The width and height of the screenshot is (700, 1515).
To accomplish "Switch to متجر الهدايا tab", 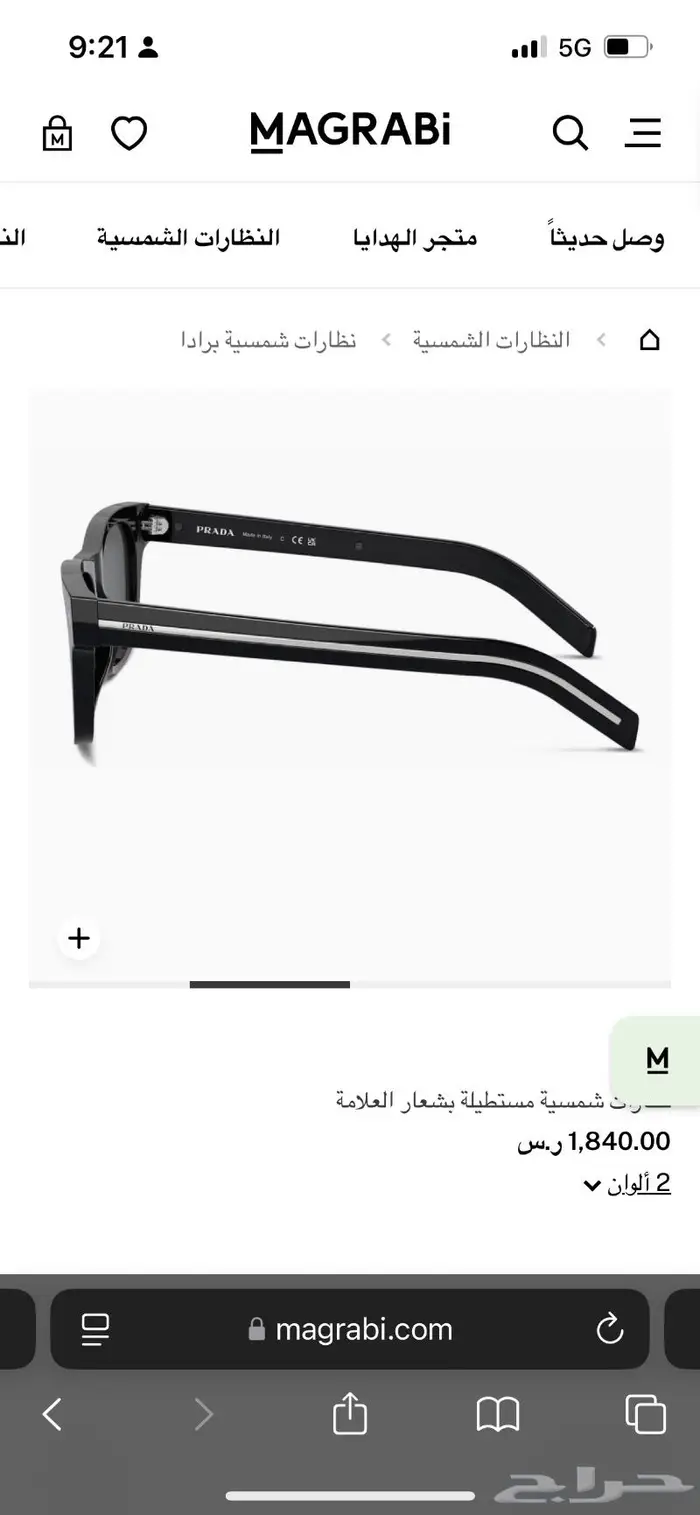I will (414, 238).
